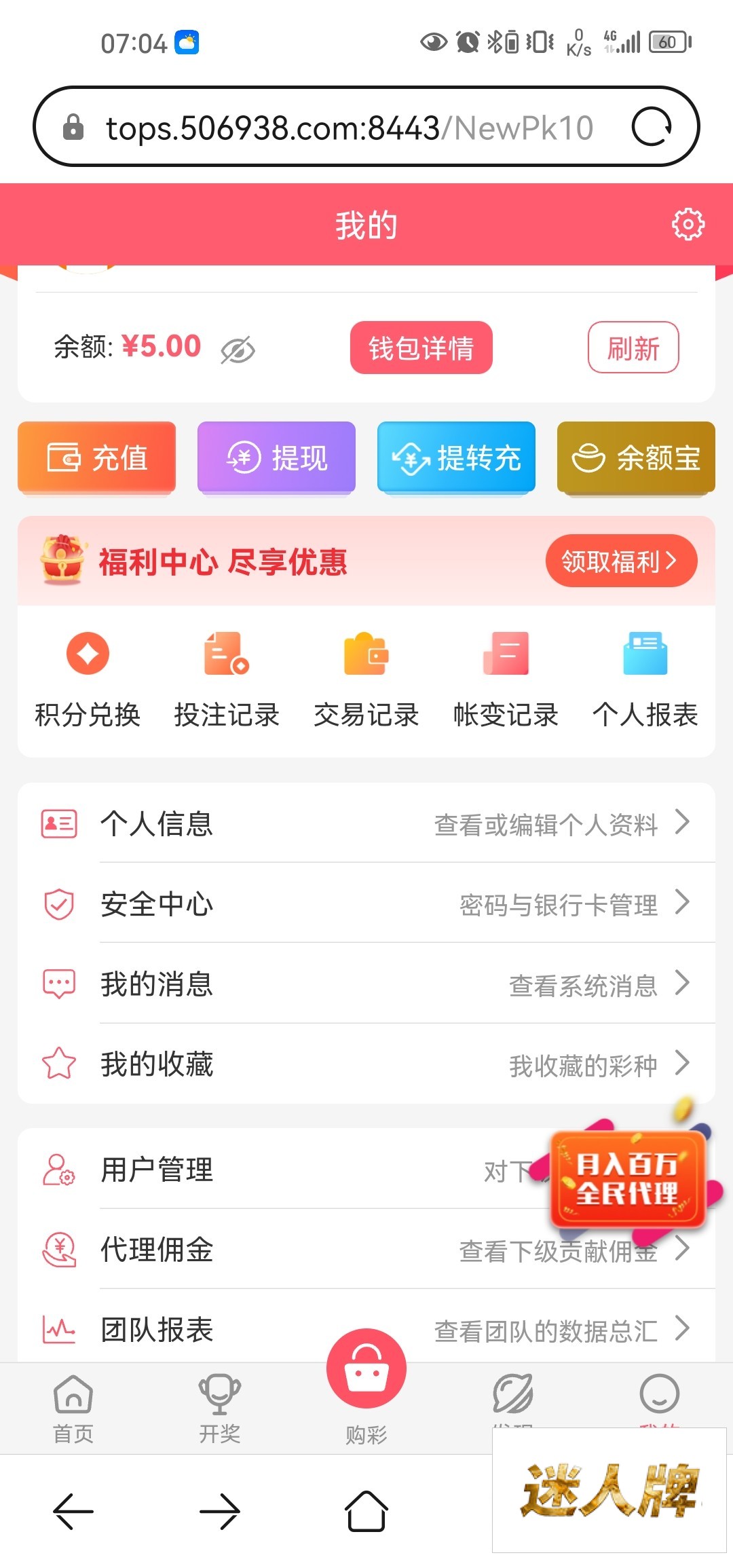Select the 提转充 button
This screenshot has width=733, height=1568.
456,457
